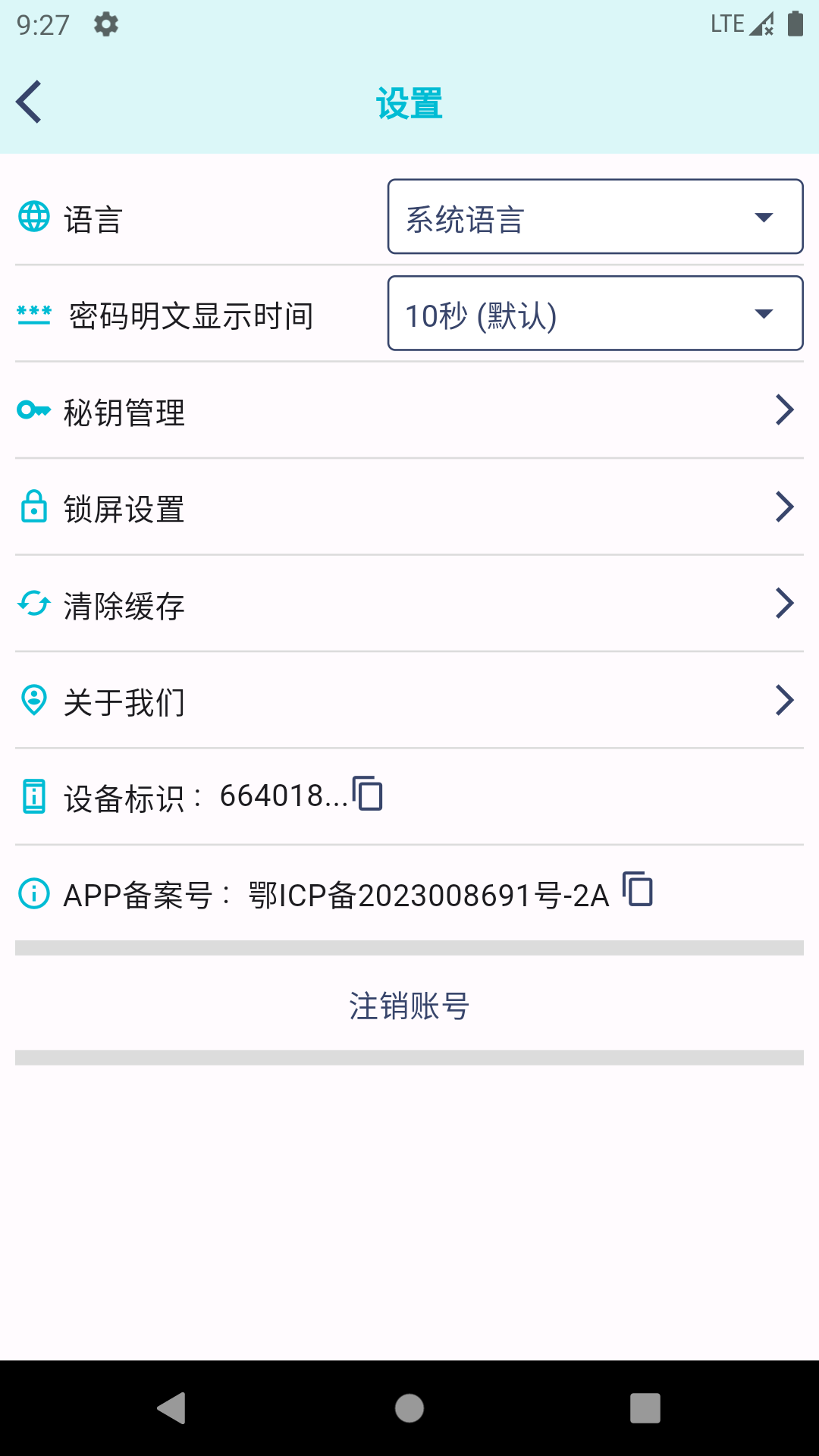
Task: Open the system recent apps button
Action: tap(645, 1408)
